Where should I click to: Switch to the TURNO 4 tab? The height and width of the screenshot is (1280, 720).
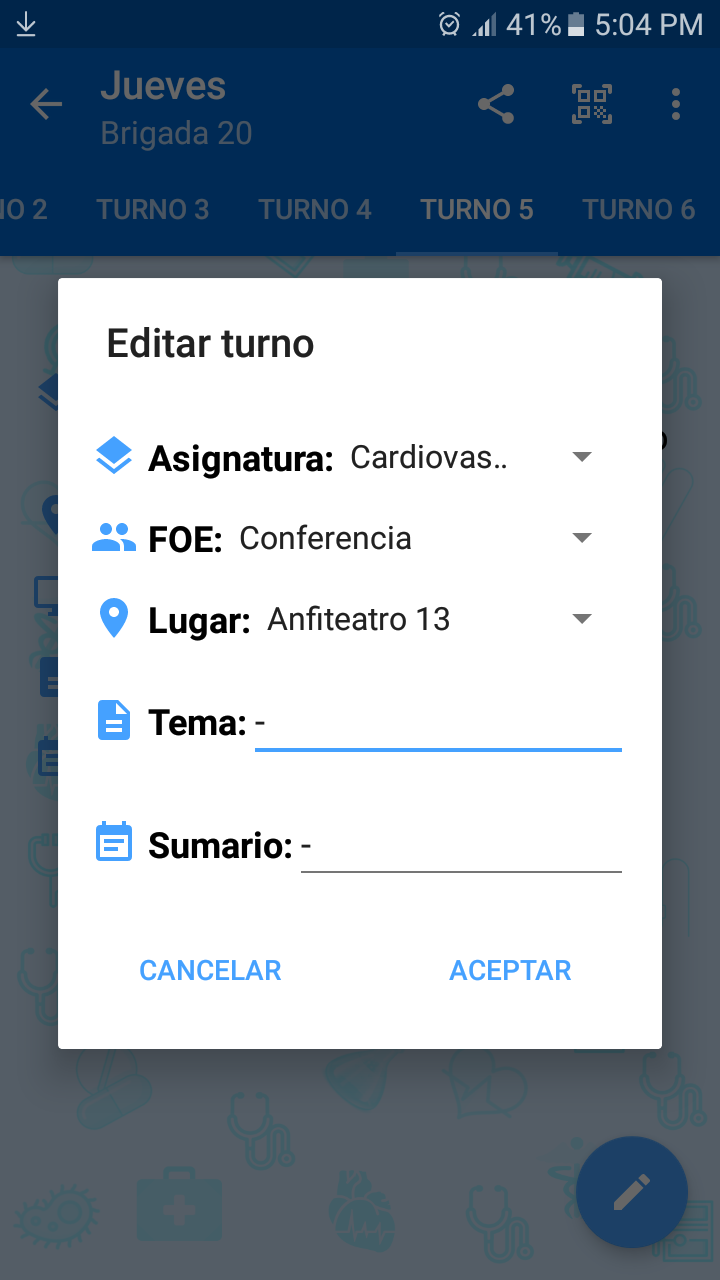[315, 210]
